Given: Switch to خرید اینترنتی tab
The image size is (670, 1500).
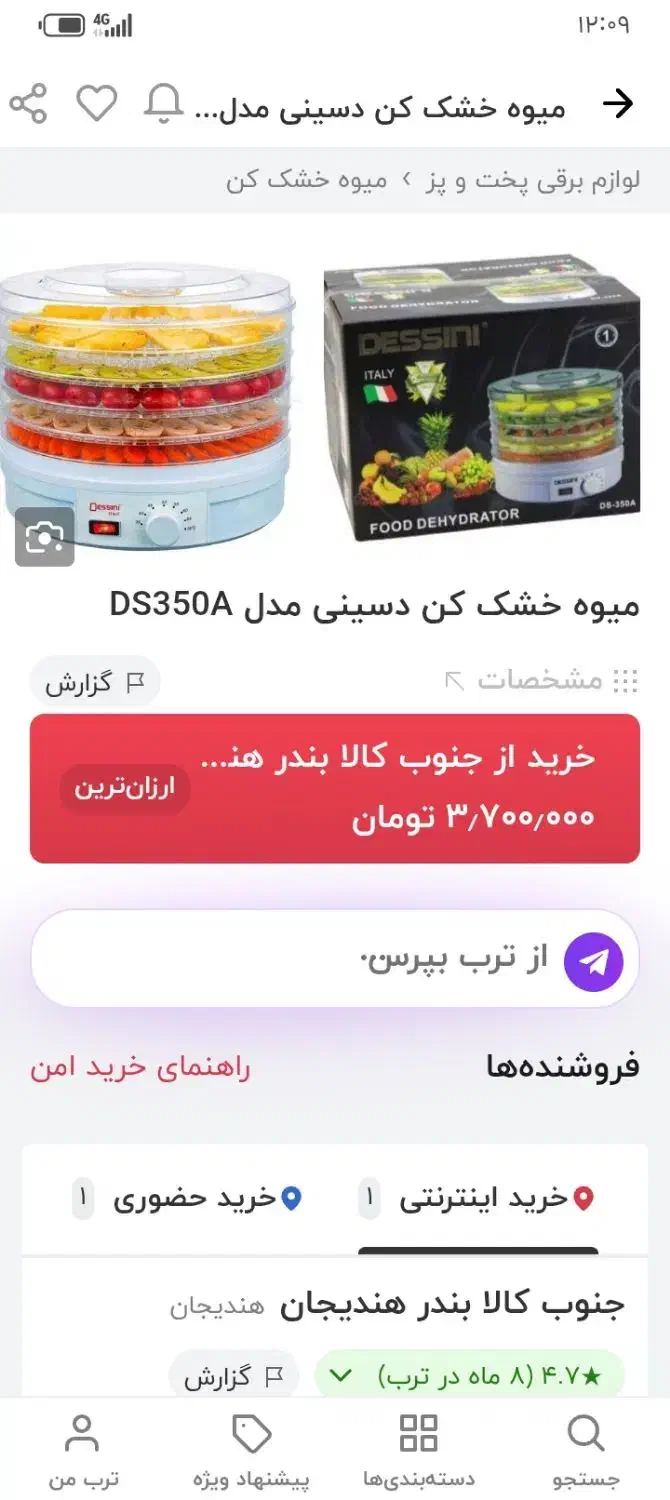Looking at the screenshot, I should (478, 1198).
